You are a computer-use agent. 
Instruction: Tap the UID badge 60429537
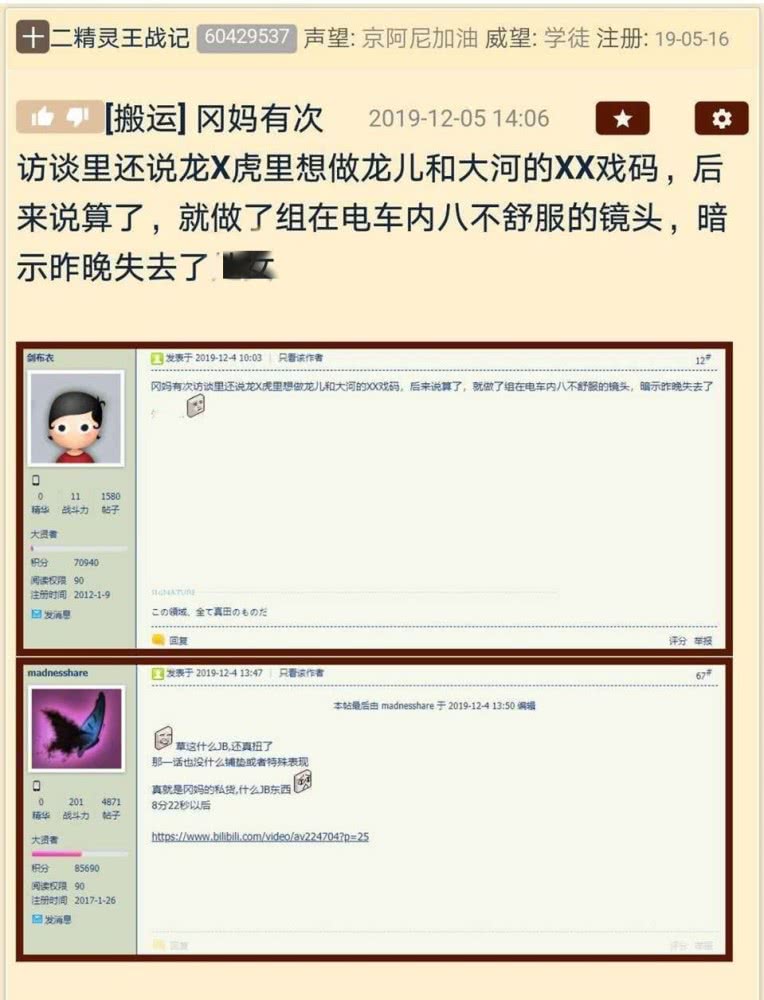pos(247,38)
